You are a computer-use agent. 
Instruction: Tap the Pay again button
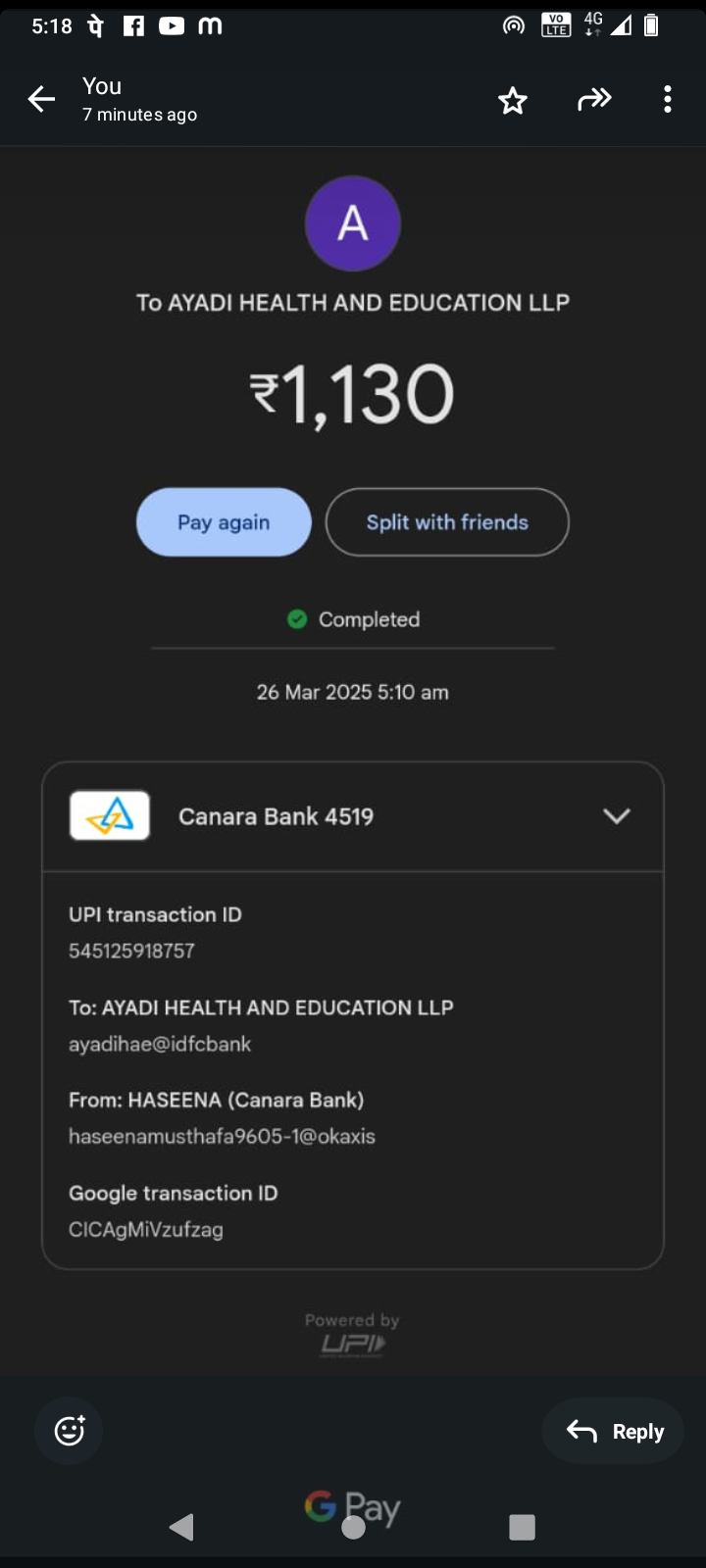(224, 522)
